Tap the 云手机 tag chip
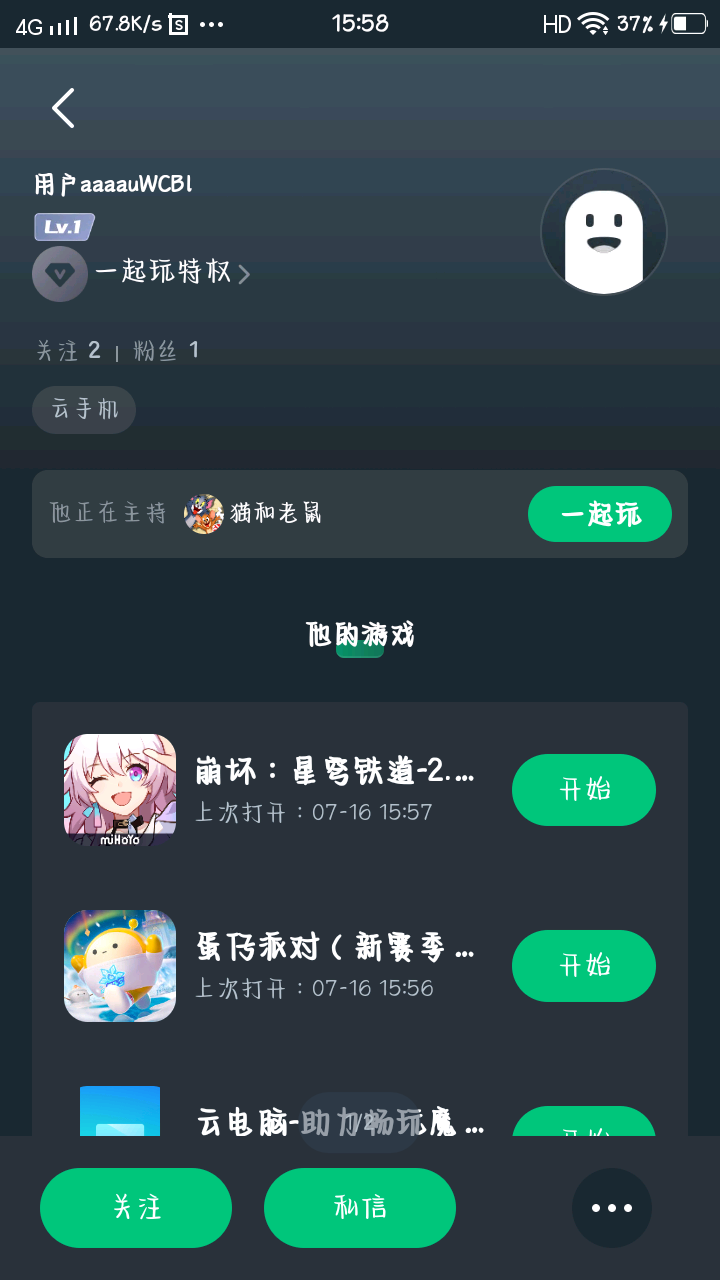This screenshot has width=720, height=1280. [x=84, y=410]
